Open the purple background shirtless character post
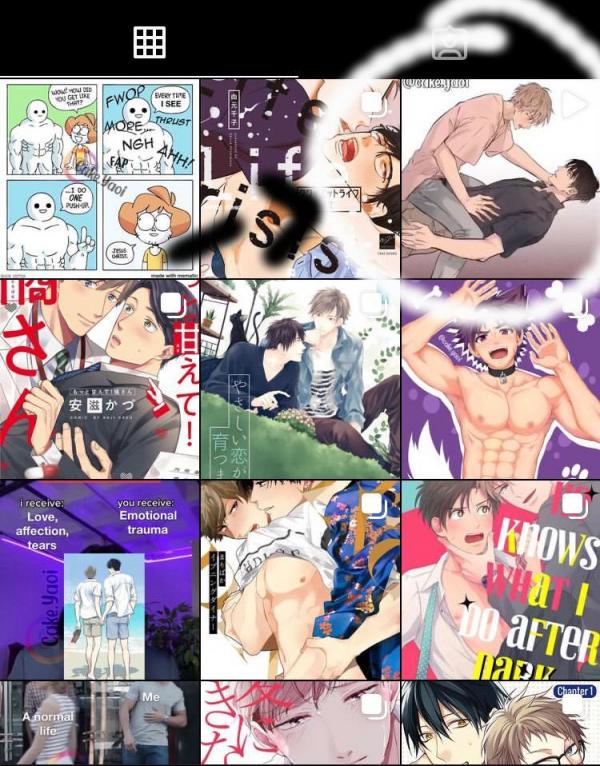The width and height of the screenshot is (600, 766). [x=500, y=379]
